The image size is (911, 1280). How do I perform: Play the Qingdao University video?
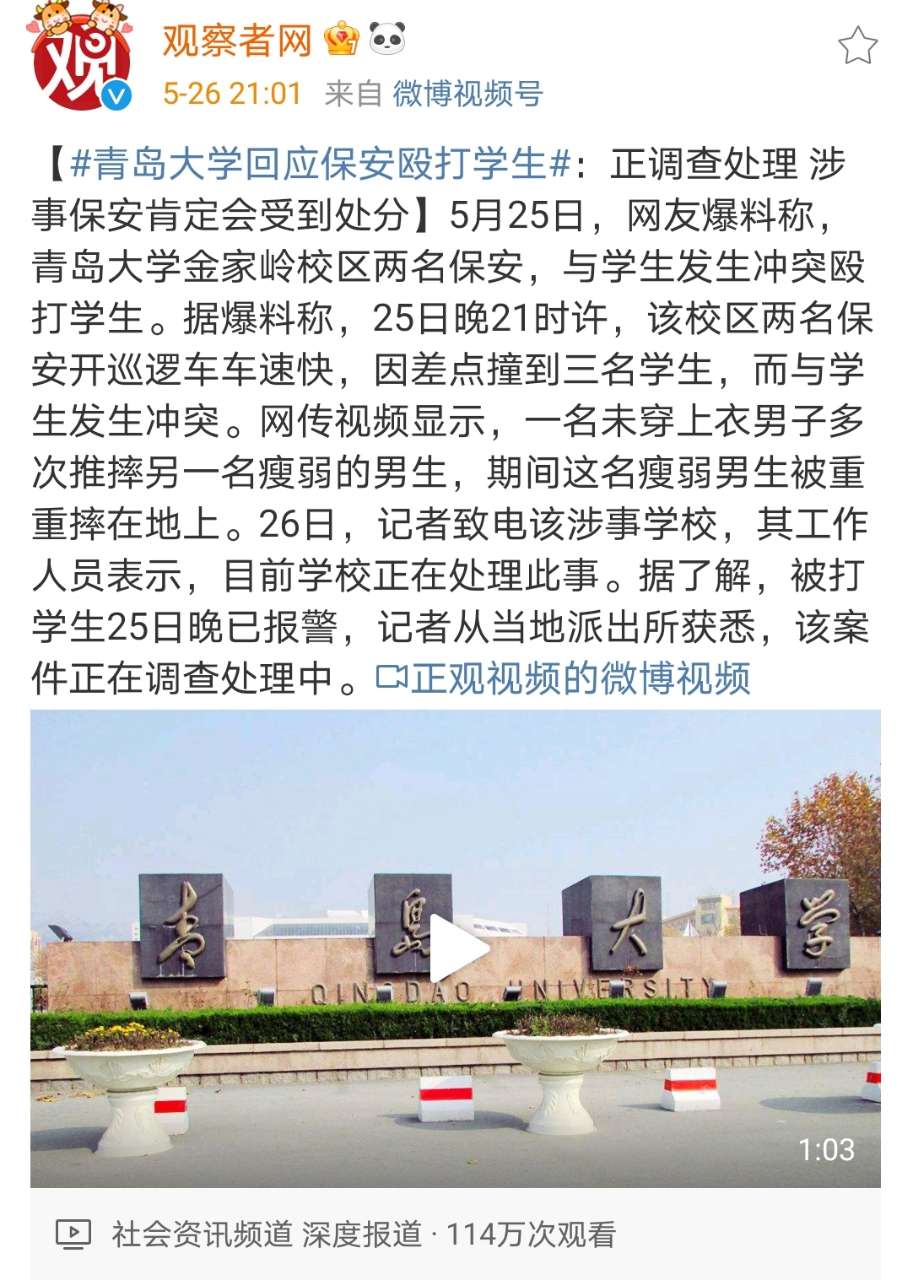456,948
